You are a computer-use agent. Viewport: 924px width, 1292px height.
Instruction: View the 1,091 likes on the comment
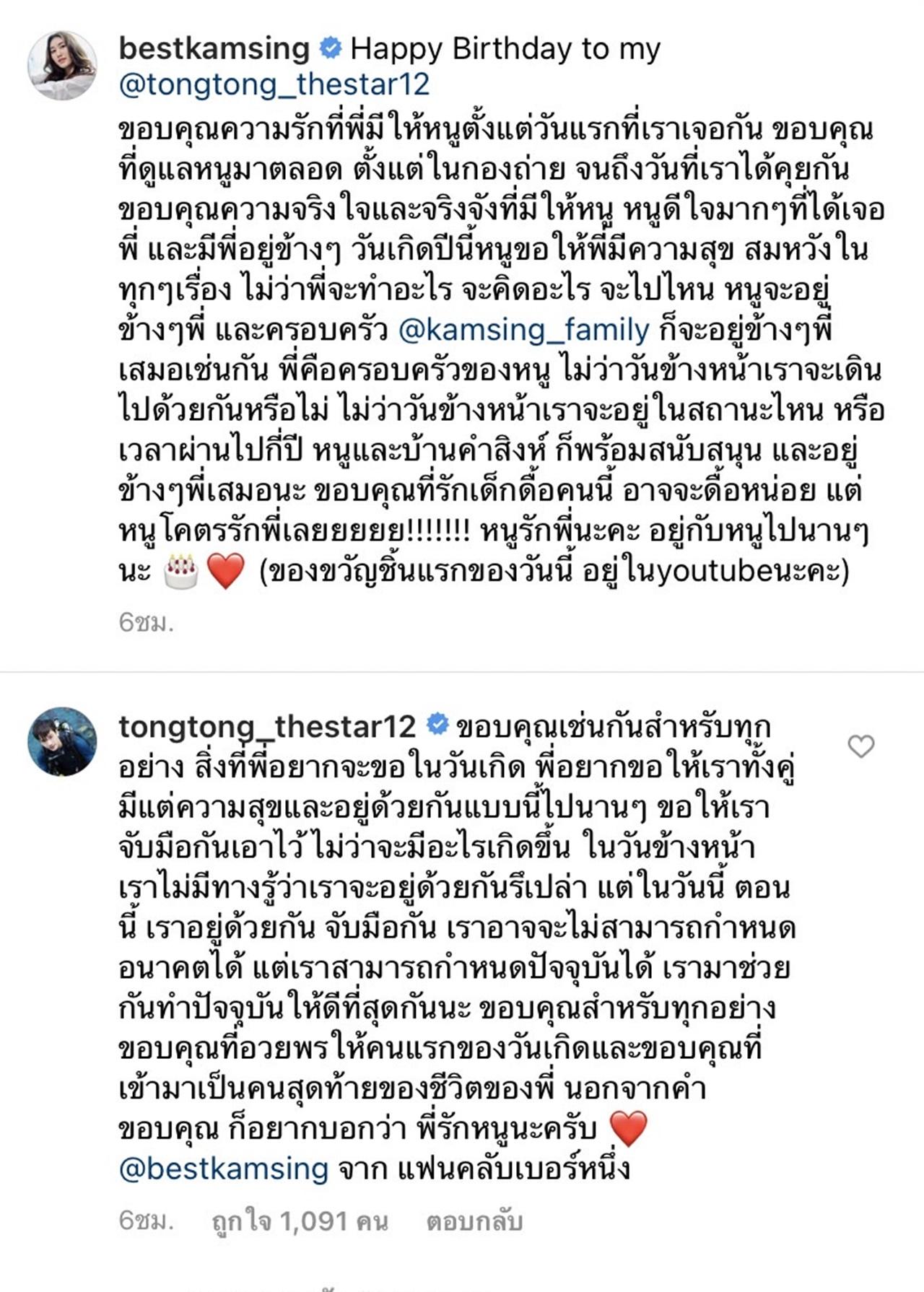tap(300, 1221)
